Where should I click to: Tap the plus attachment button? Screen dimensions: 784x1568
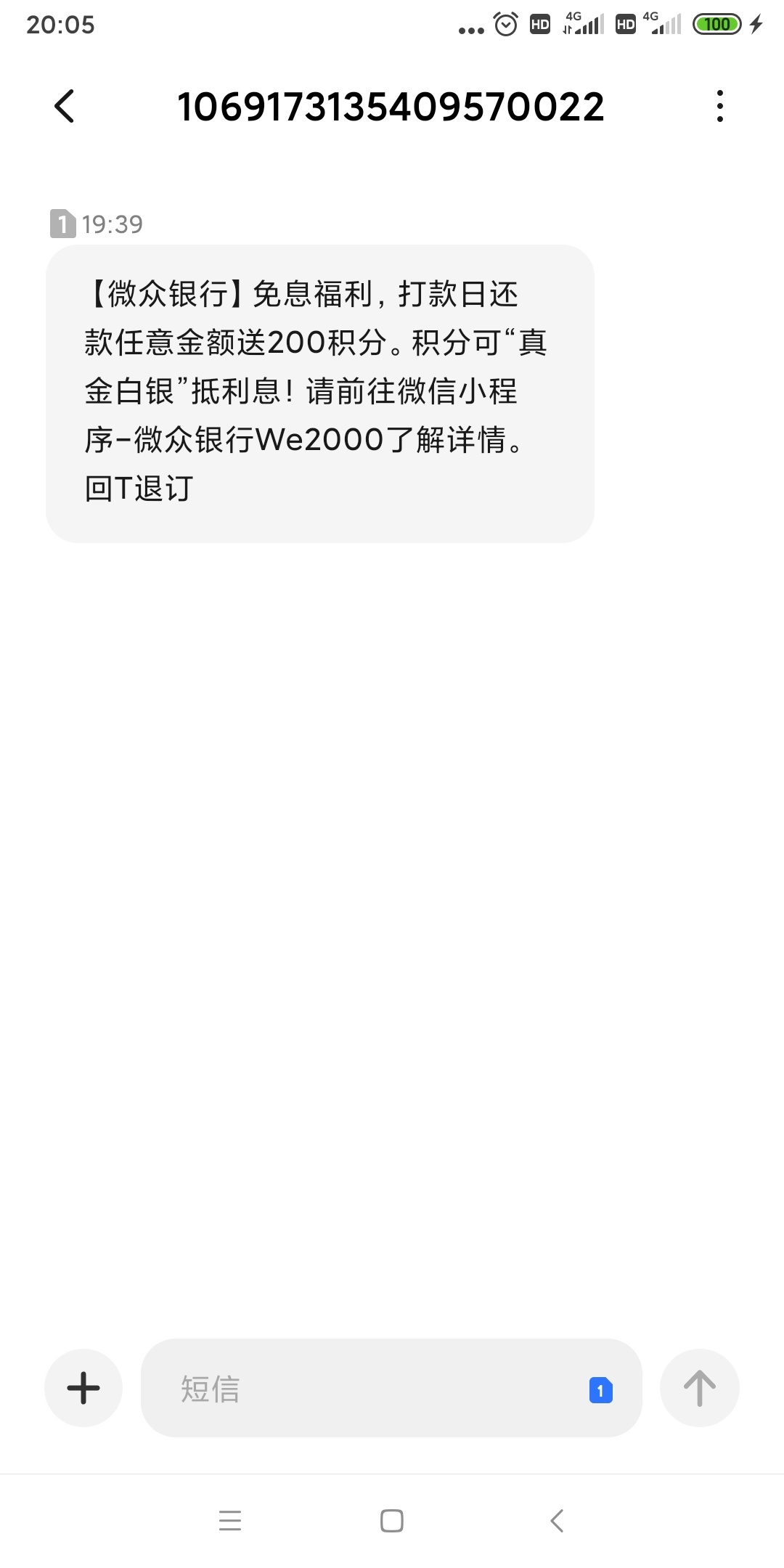coord(83,1388)
